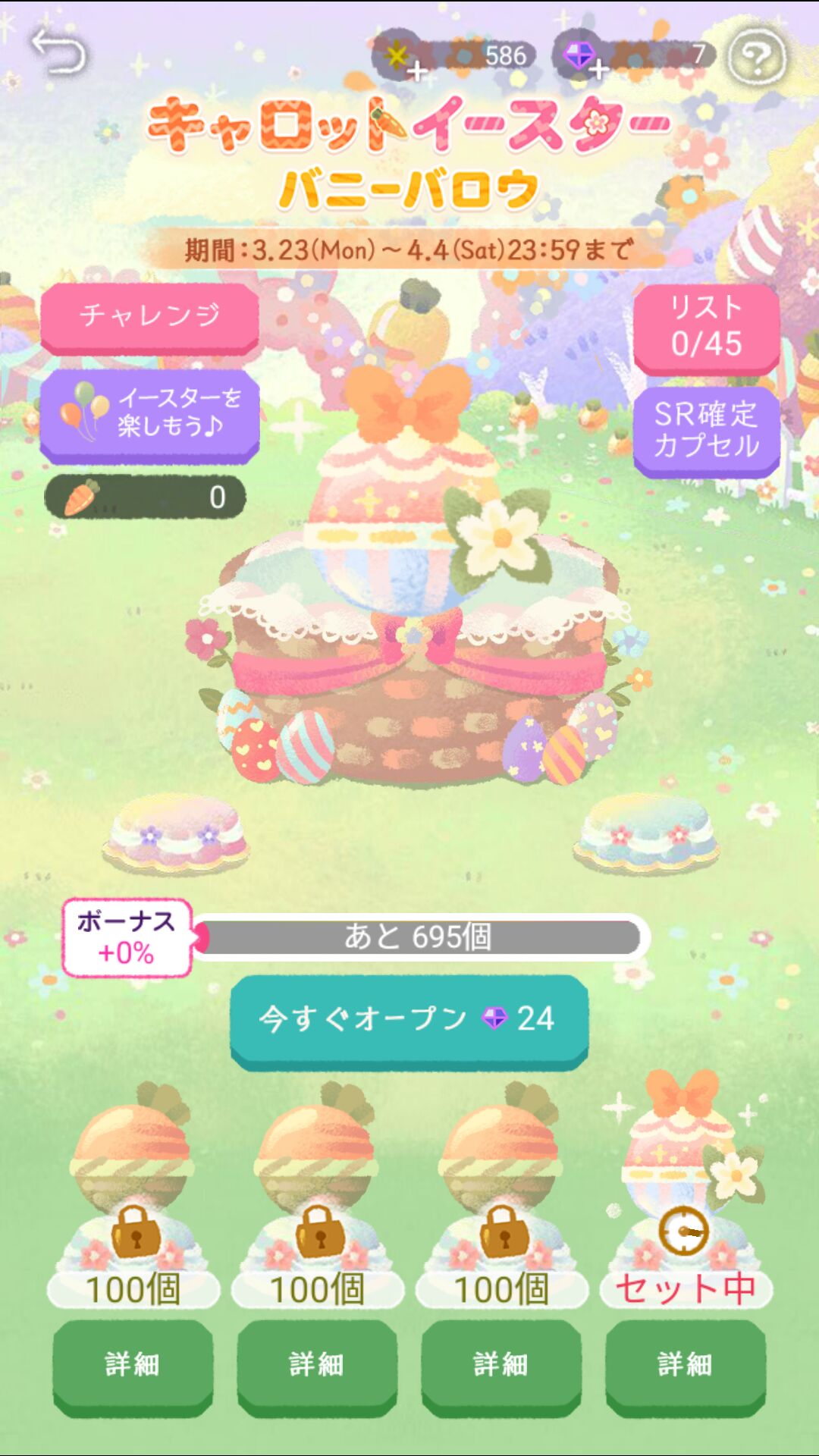View 詳細 for the third locked capsule
Viewport: 819px width, 1456px height.
point(501,1365)
